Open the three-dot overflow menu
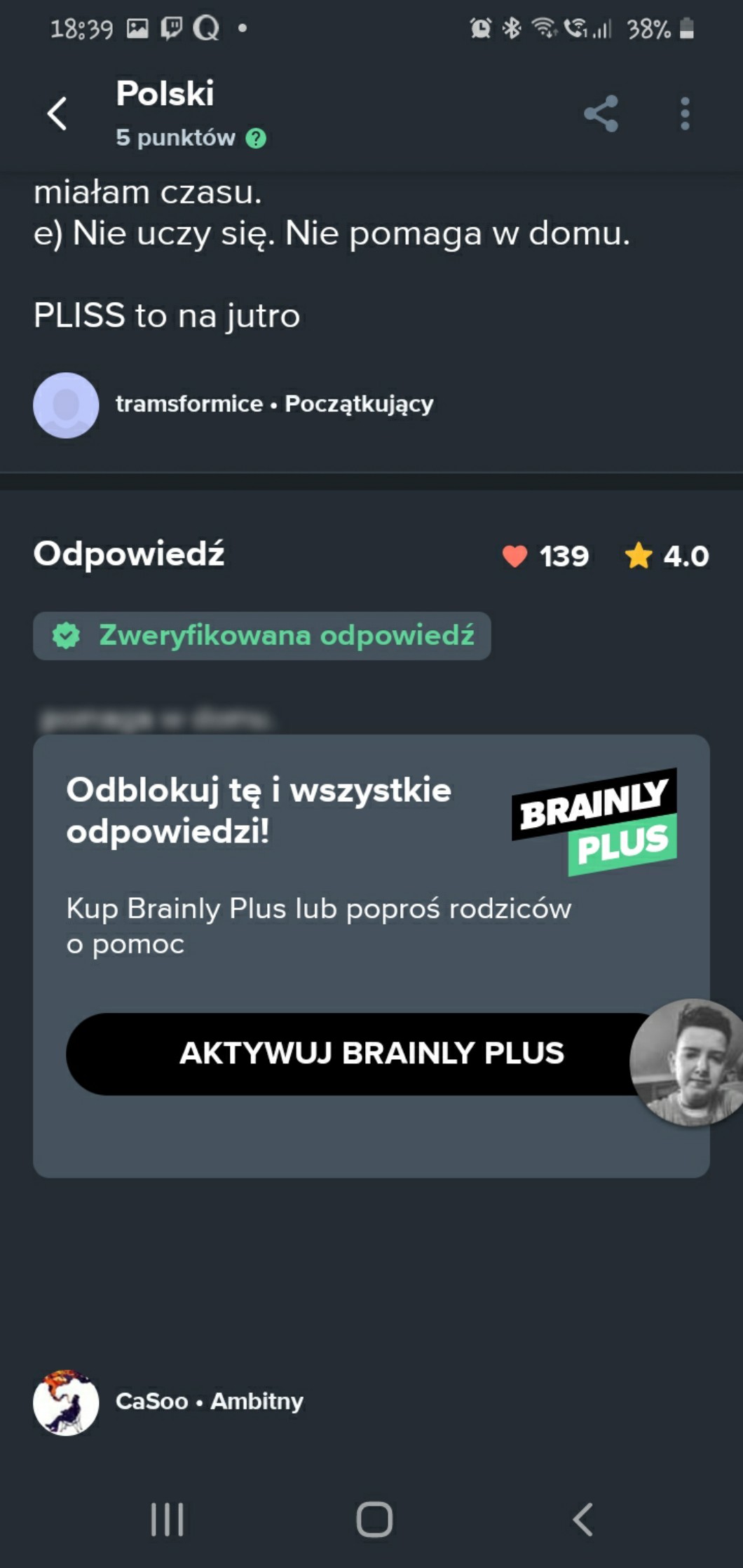743x1568 pixels. (x=685, y=114)
